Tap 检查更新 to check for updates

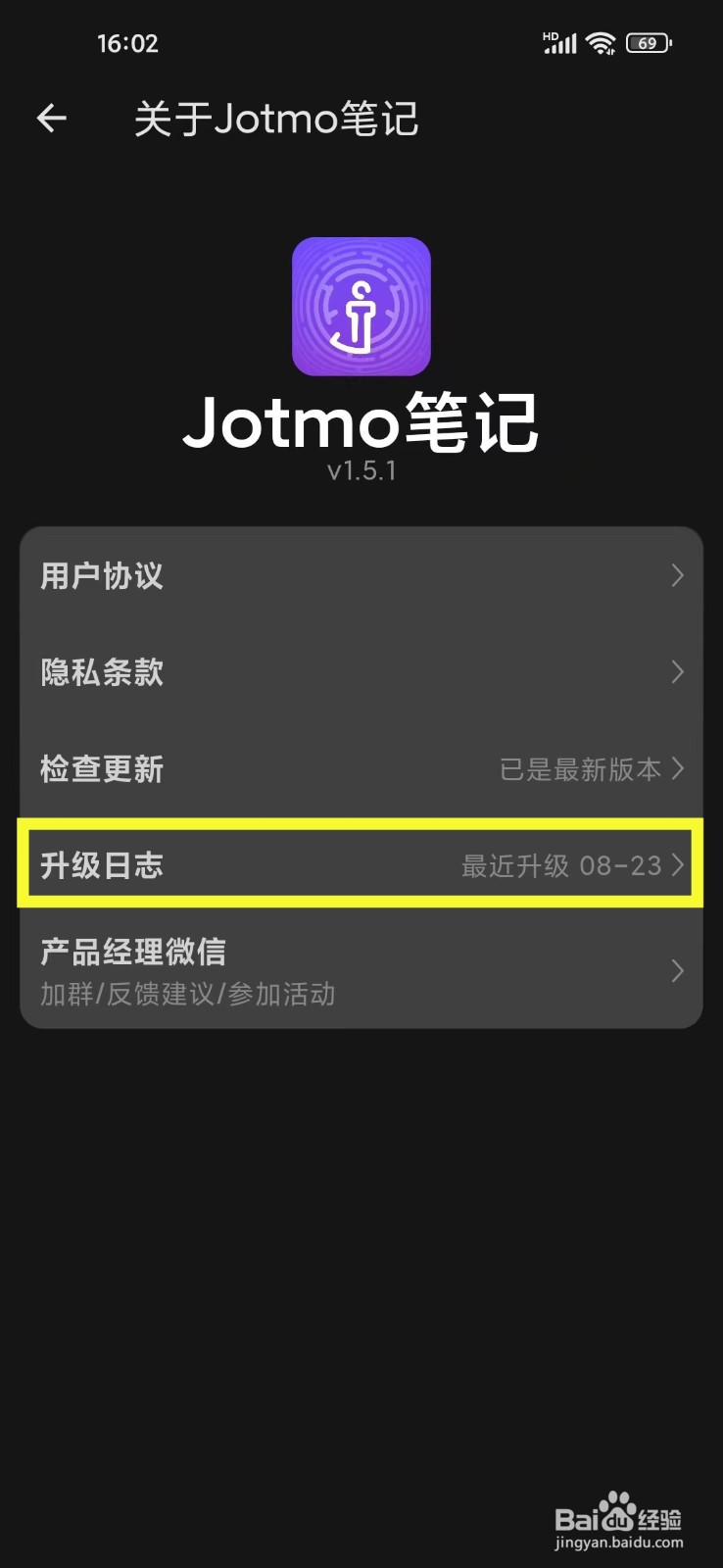pyautogui.click(x=101, y=769)
